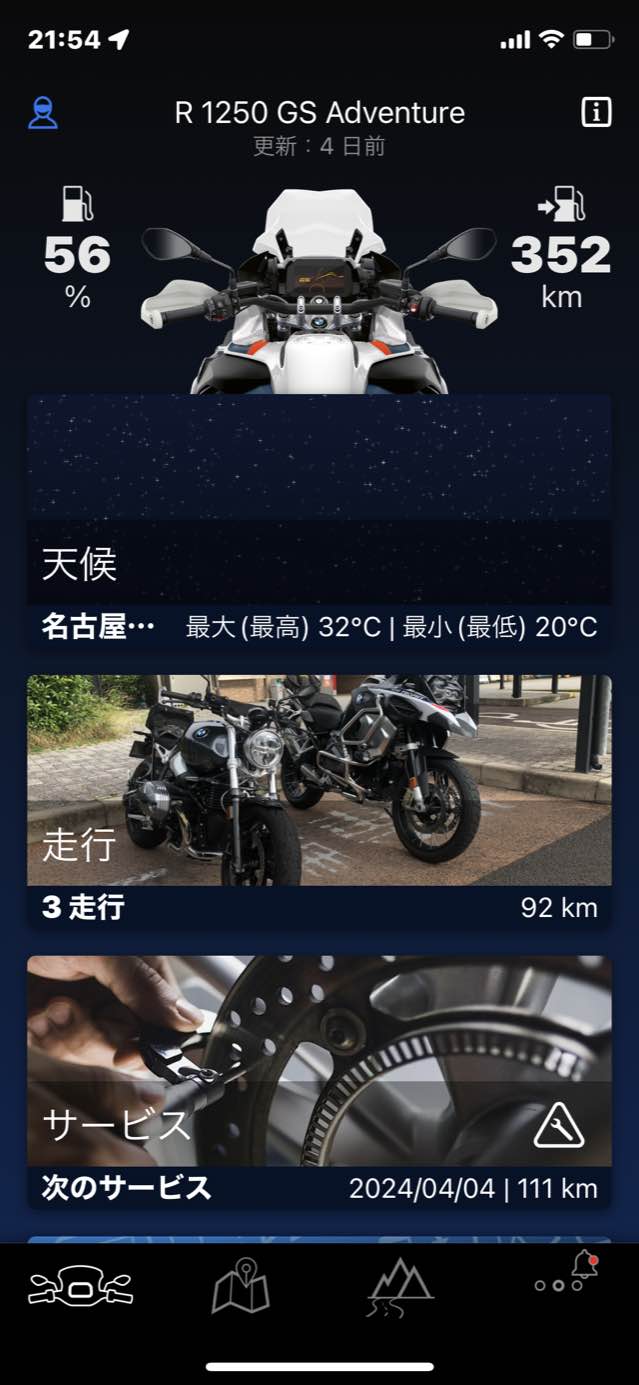Screen dimensions: 639x1385
Task: Switch to the mountain routes tab
Action: pyautogui.click(x=399, y=1287)
